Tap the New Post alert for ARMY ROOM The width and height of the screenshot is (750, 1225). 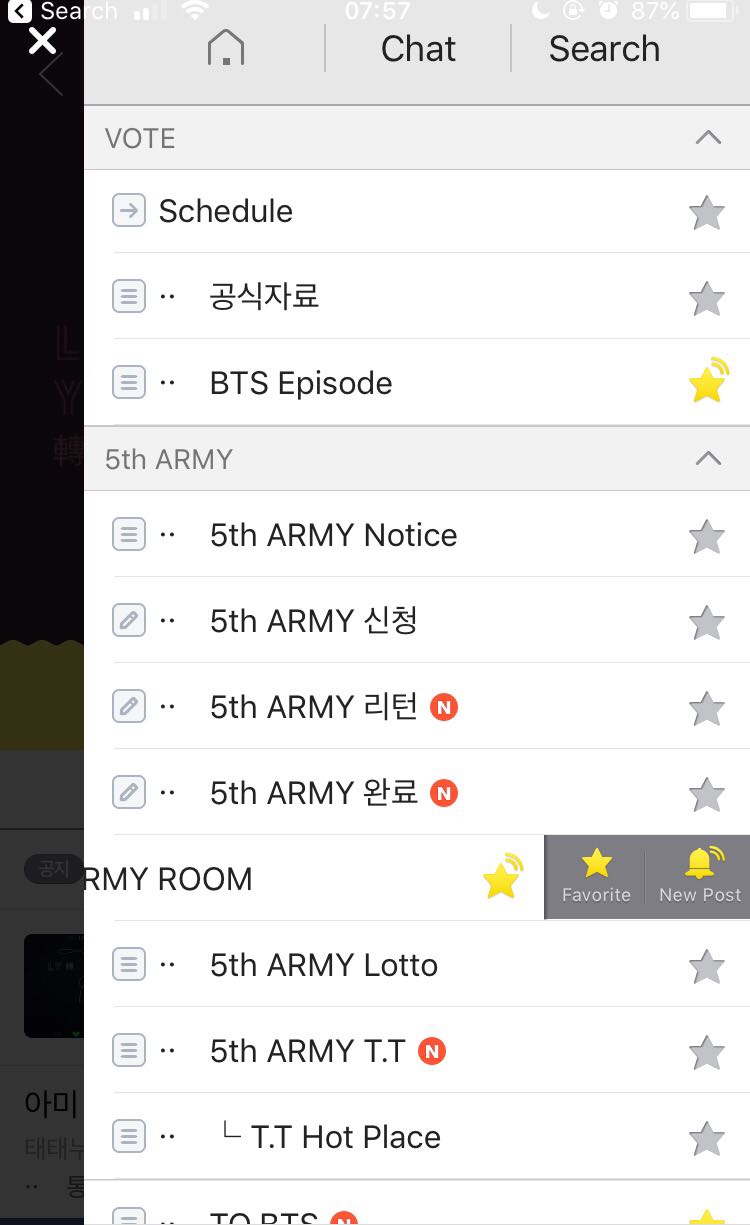(x=700, y=876)
